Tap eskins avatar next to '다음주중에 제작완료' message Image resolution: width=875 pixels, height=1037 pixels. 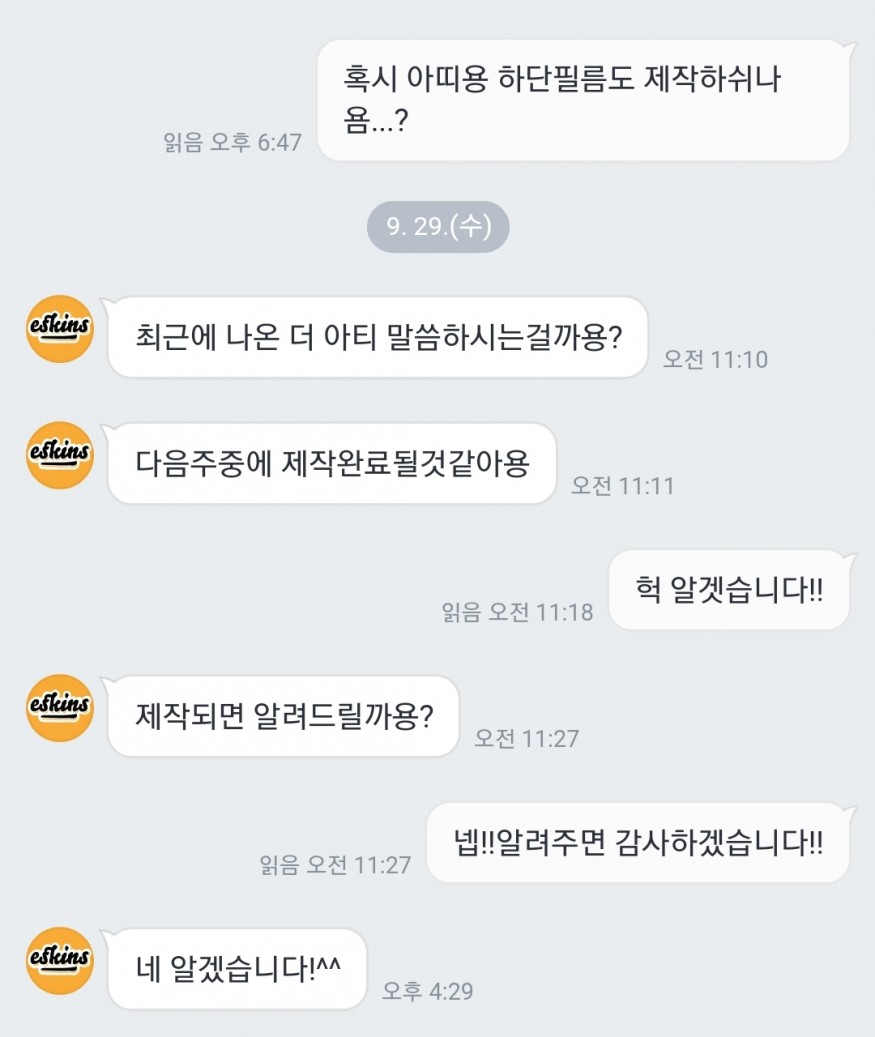[x=60, y=455]
